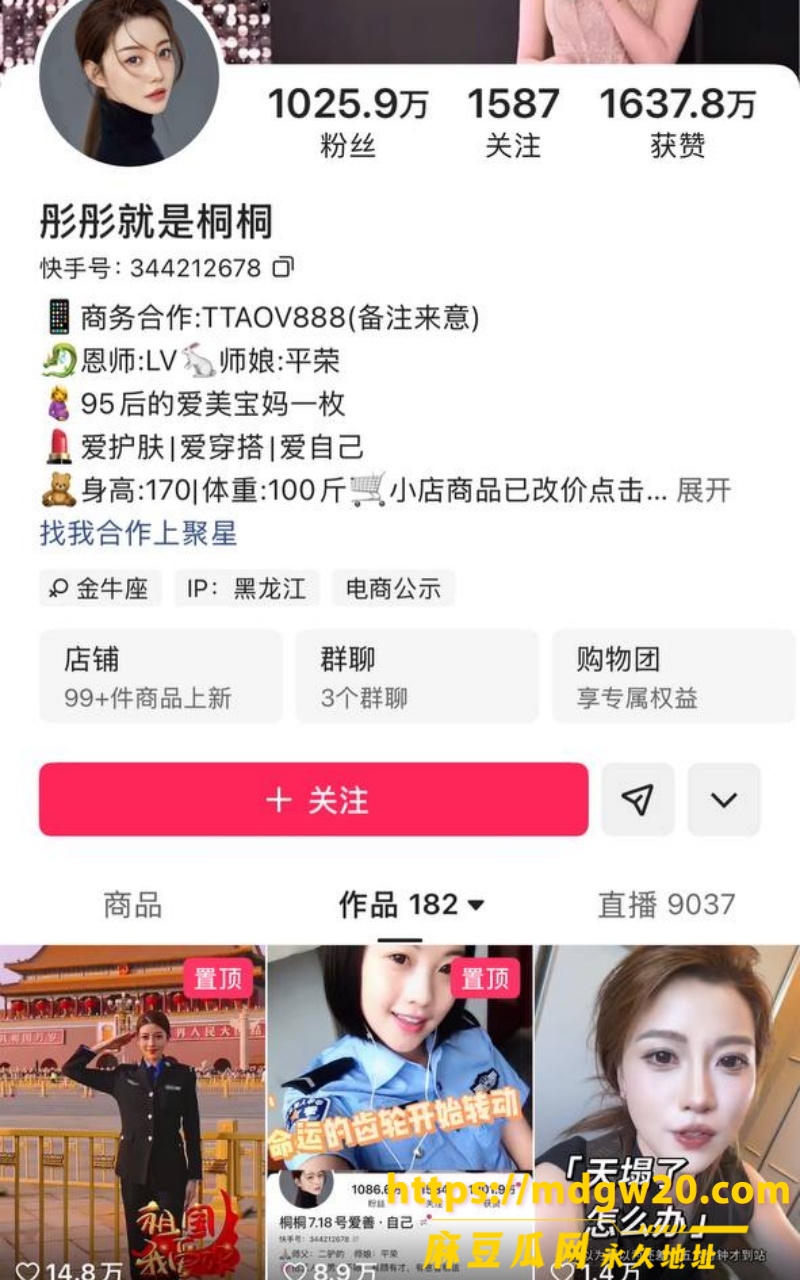Open the pinned Tiananmen salute video
This screenshot has height=1280, width=800.
click(x=132, y=1112)
